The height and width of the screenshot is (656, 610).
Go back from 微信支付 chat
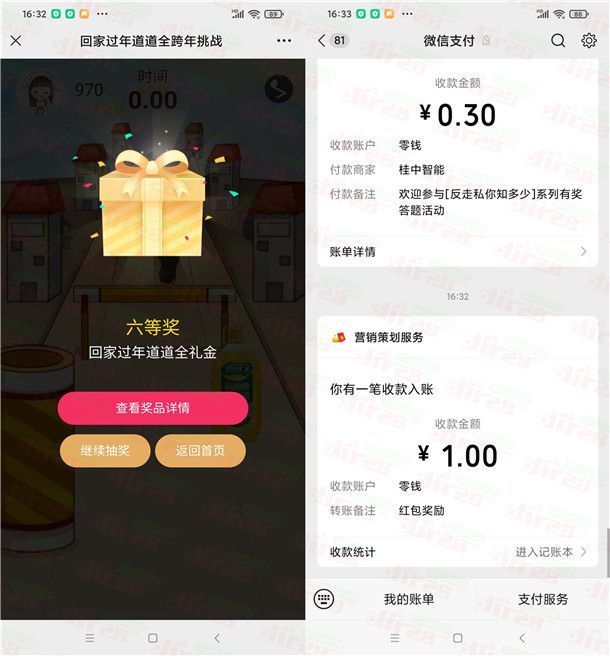point(322,41)
